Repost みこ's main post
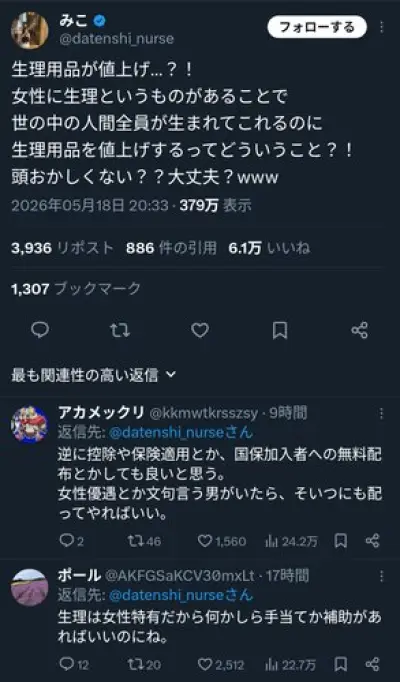 tap(120, 330)
